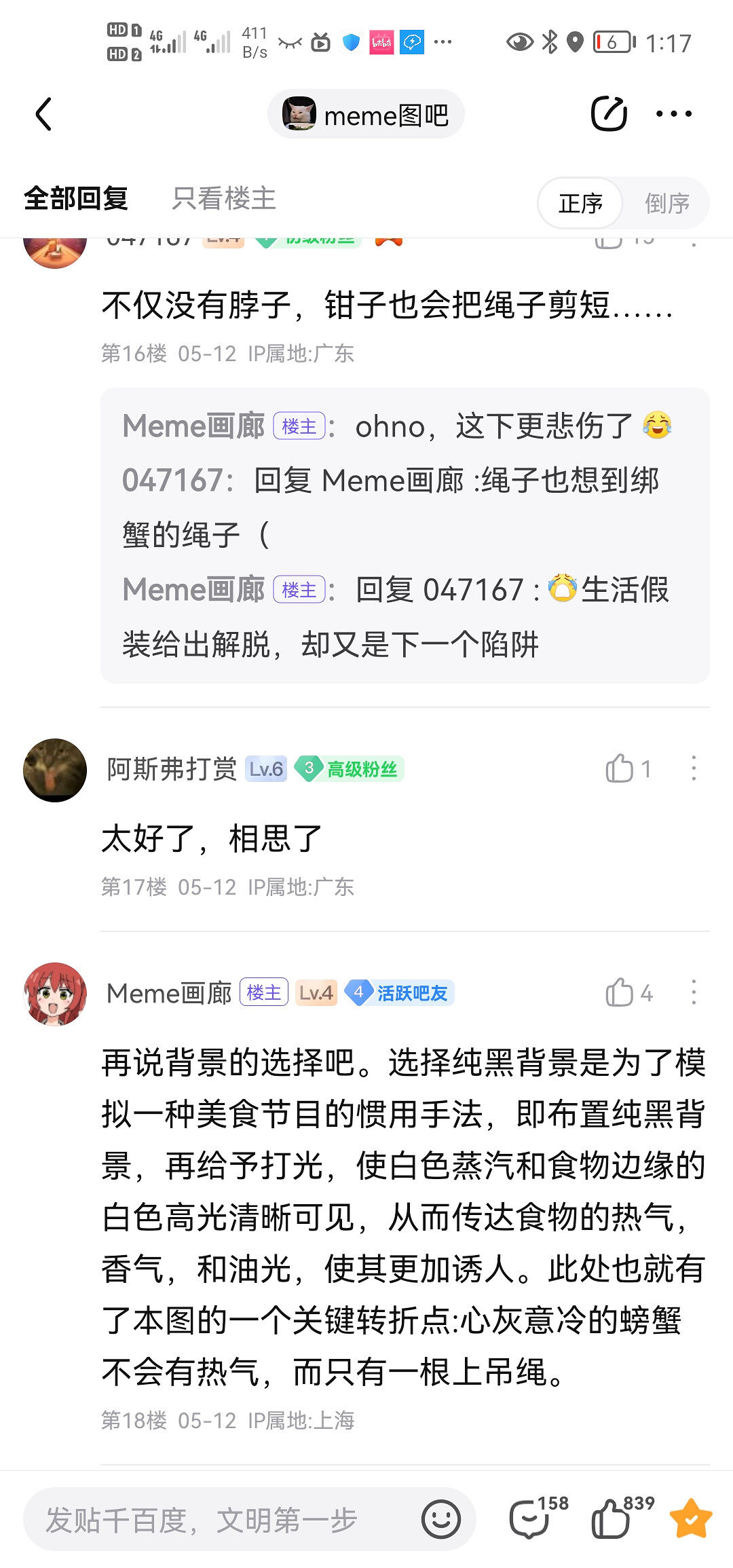Select 正序 ordering

click(x=580, y=203)
